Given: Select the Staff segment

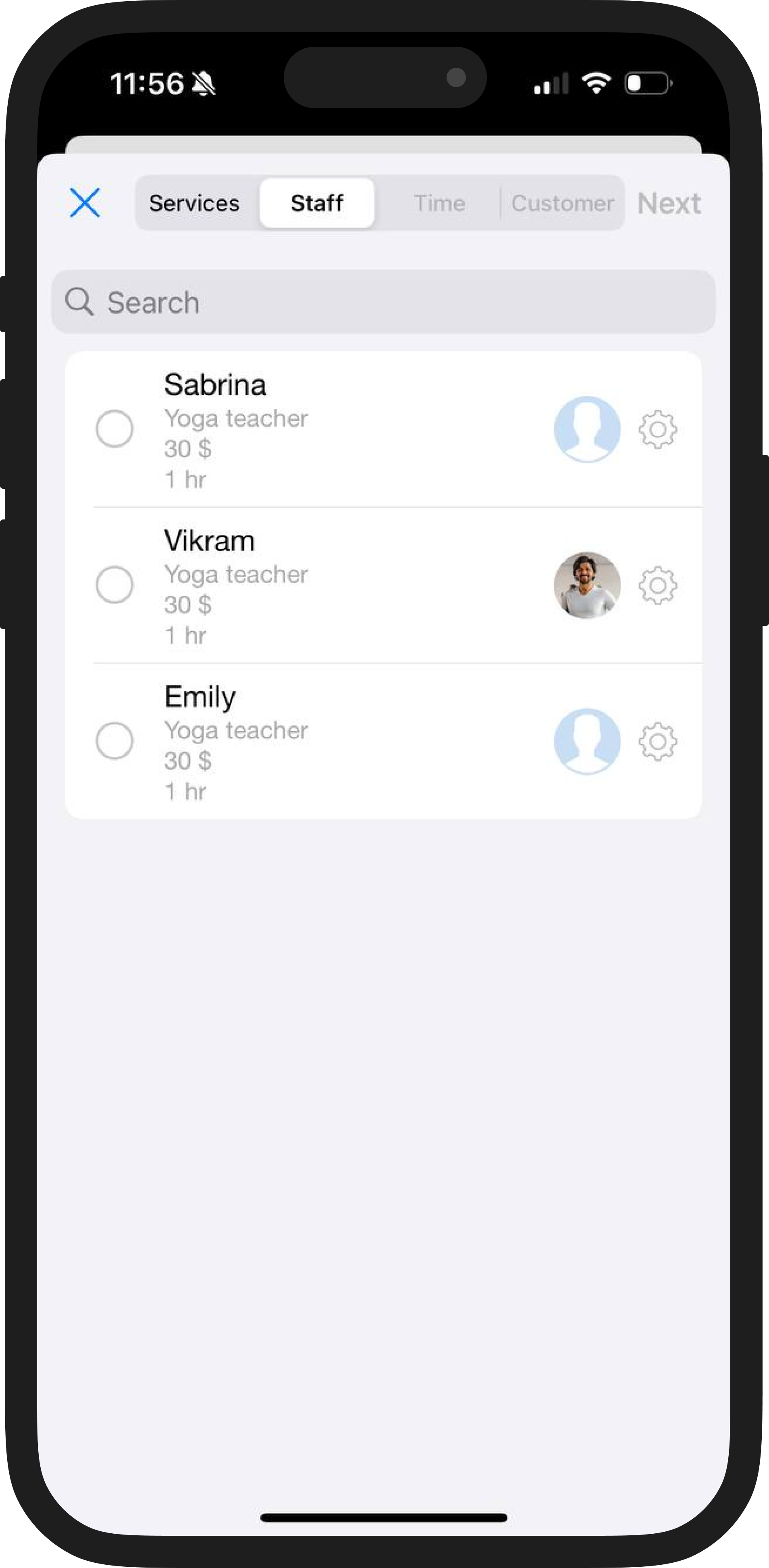Looking at the screenshot, I should point(317,203).
